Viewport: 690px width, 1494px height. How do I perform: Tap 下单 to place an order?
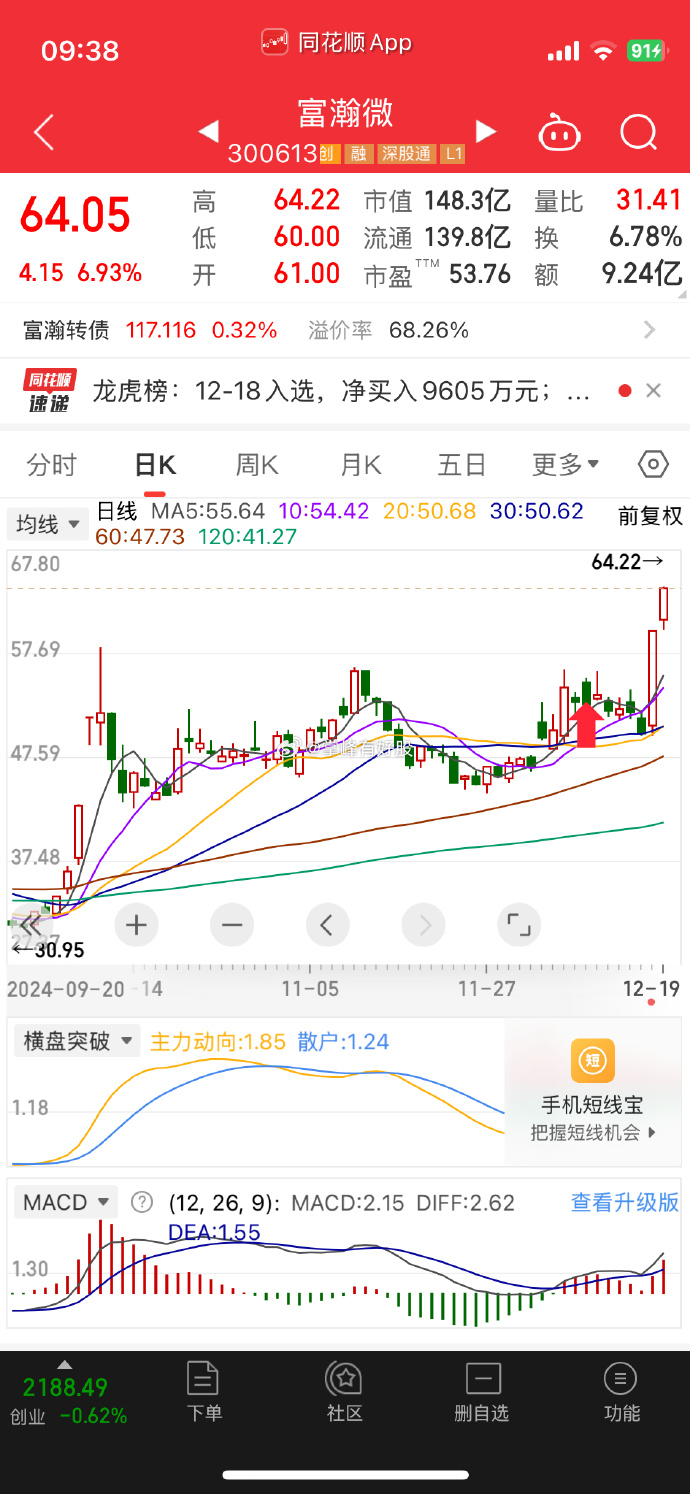[x=203, y=1391]
